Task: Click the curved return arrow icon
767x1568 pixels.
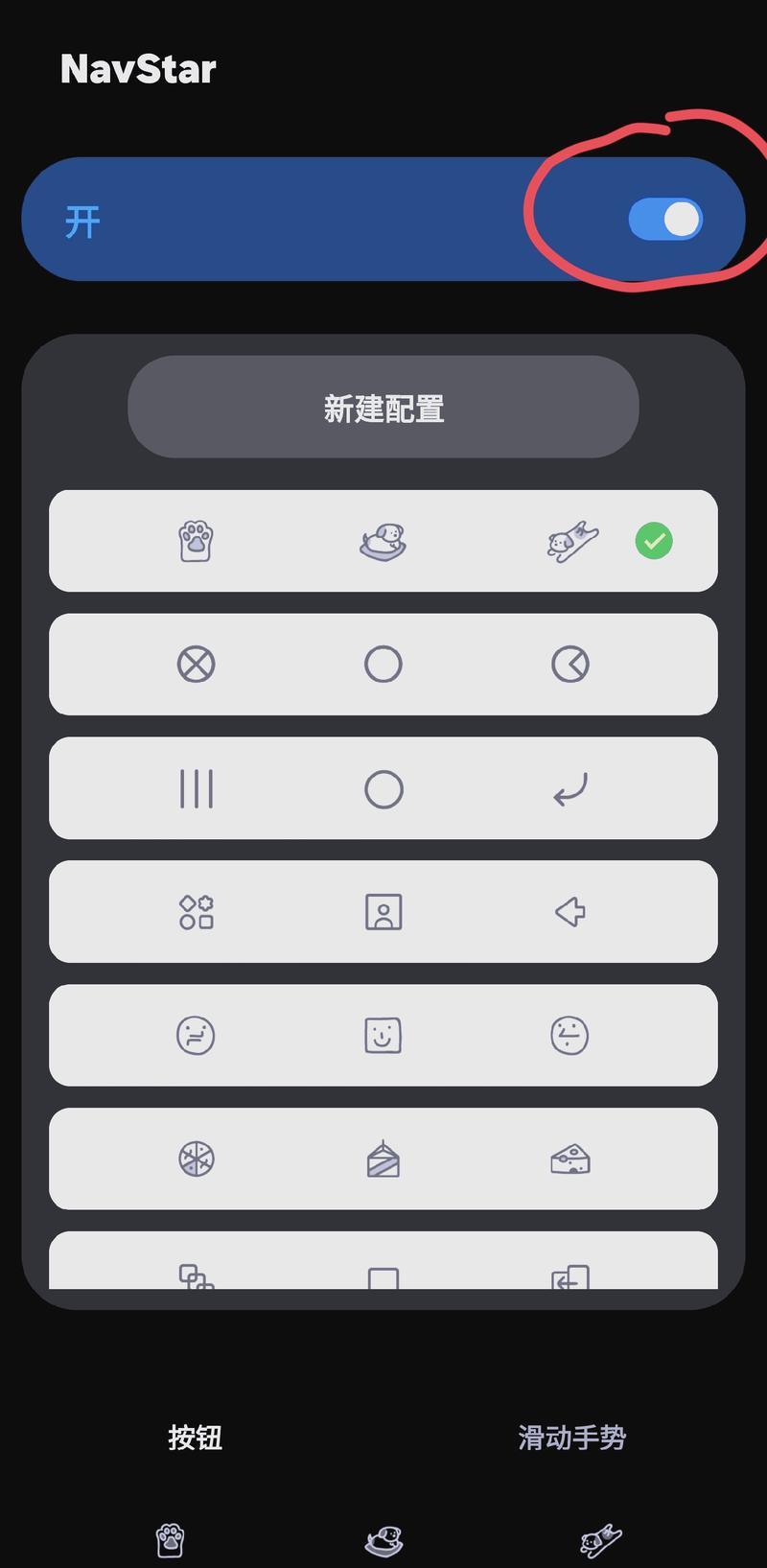Action: coord(569,788)
